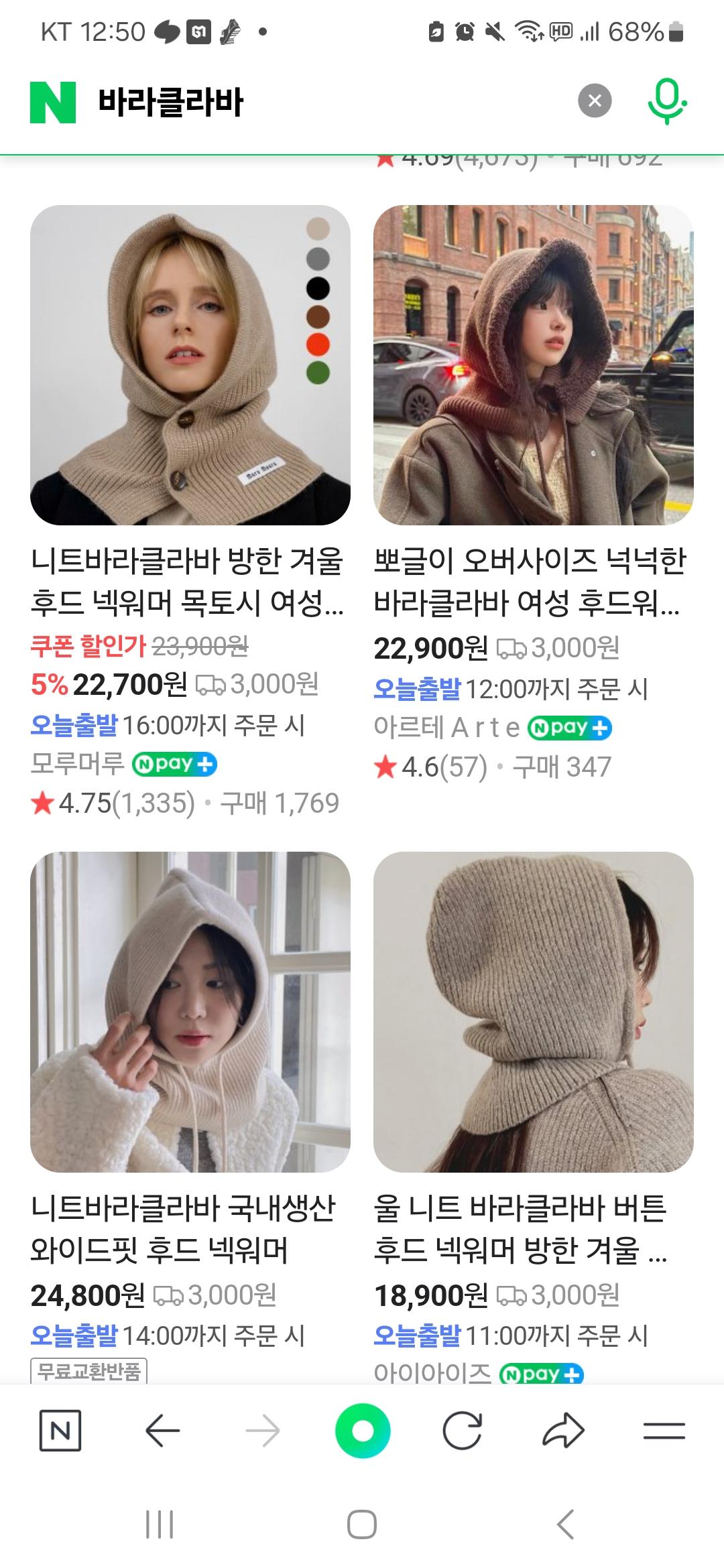Open the 국내생산 와이드핏 후드 넥워머 product
This screenshot has height=1568, width=724.
190,1012
